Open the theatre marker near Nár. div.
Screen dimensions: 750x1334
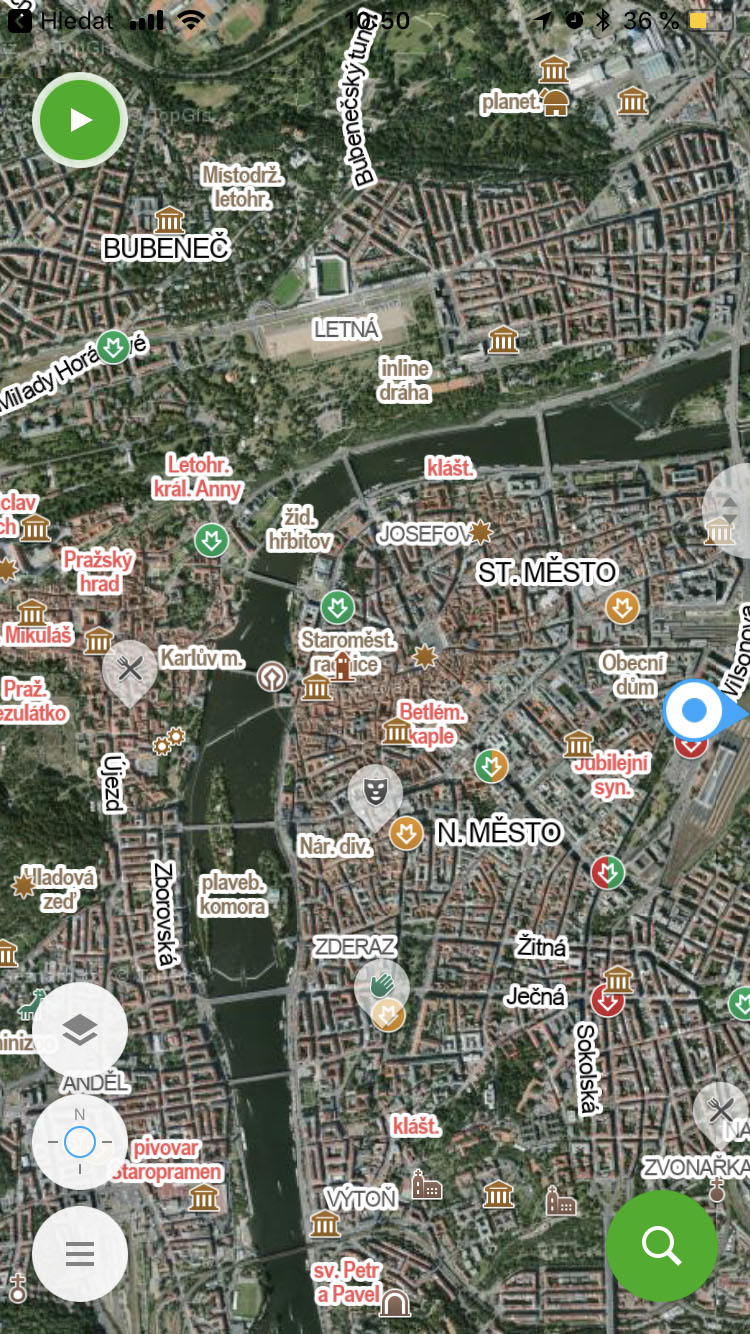pyautogui.click(x=375, y=792)
